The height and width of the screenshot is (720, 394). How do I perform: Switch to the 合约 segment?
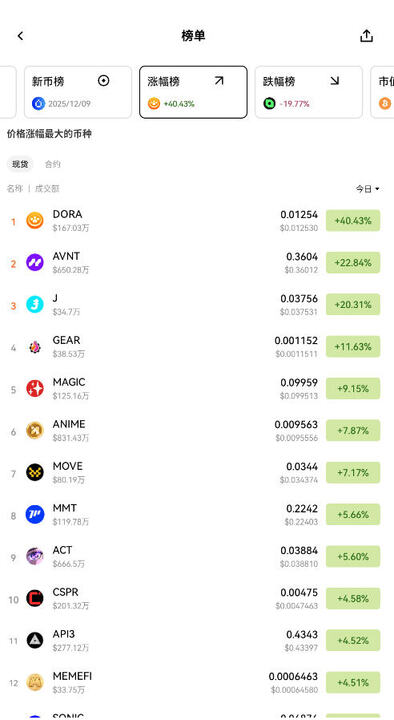(x=52, y=164)
